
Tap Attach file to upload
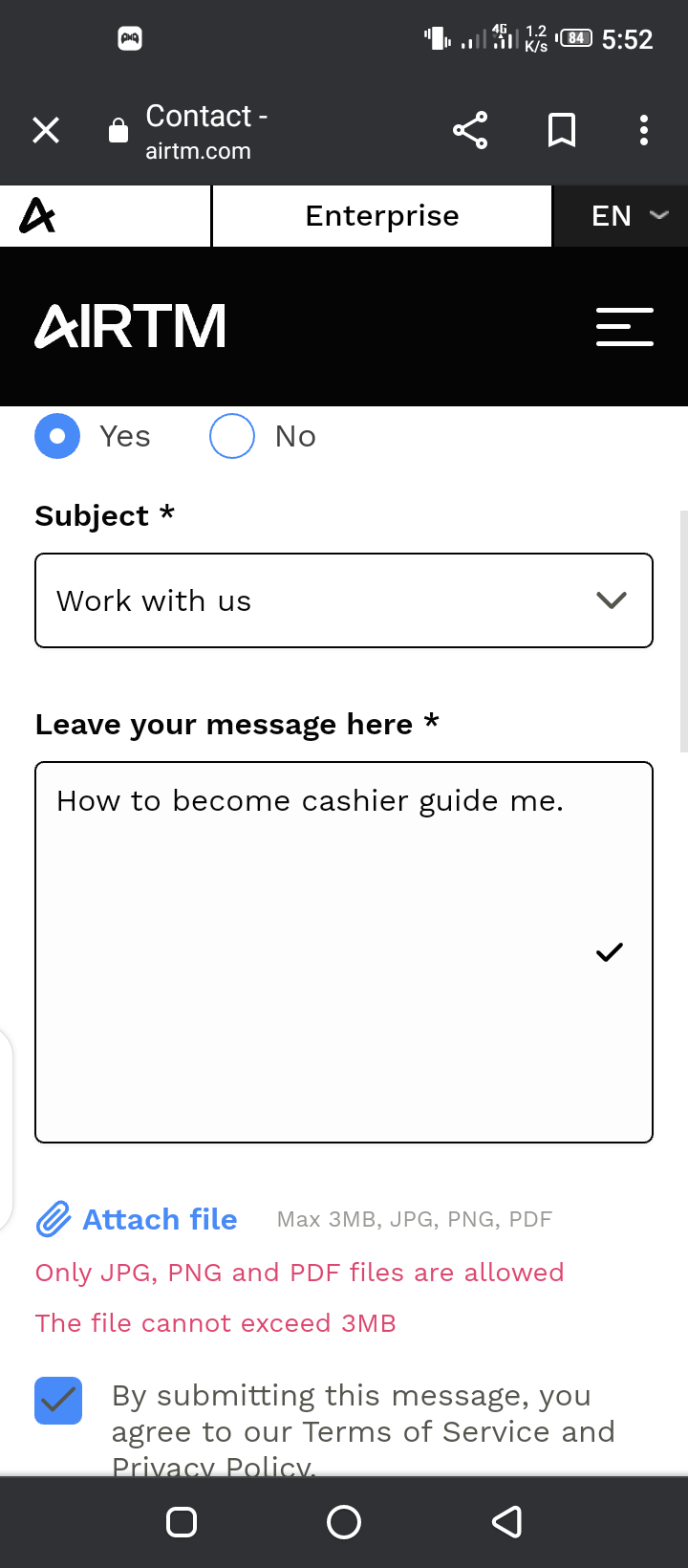[137, 1220]
